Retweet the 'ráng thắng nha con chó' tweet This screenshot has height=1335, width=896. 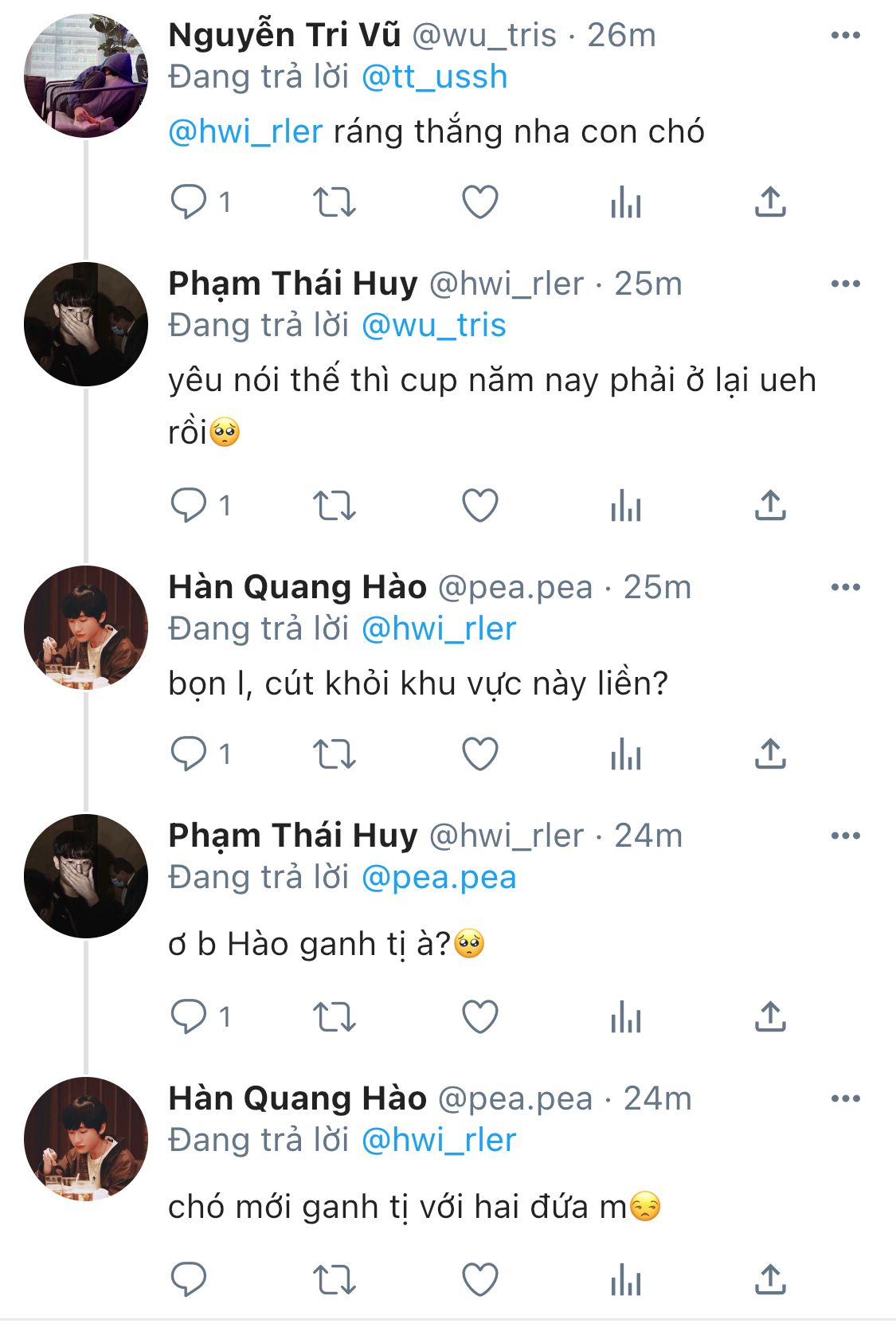pyautogui.click(x=334, y=202)
